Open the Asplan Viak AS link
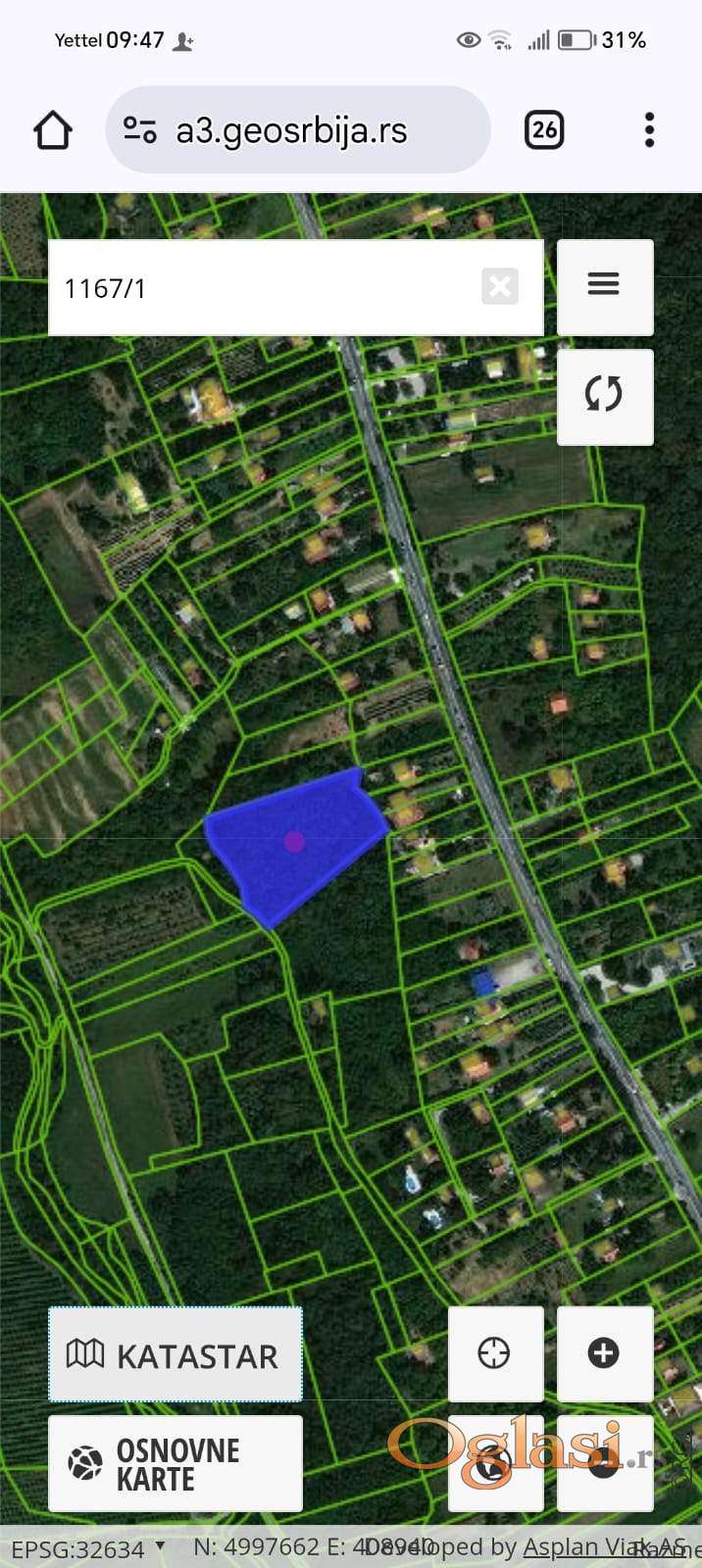 [602, 1547]
